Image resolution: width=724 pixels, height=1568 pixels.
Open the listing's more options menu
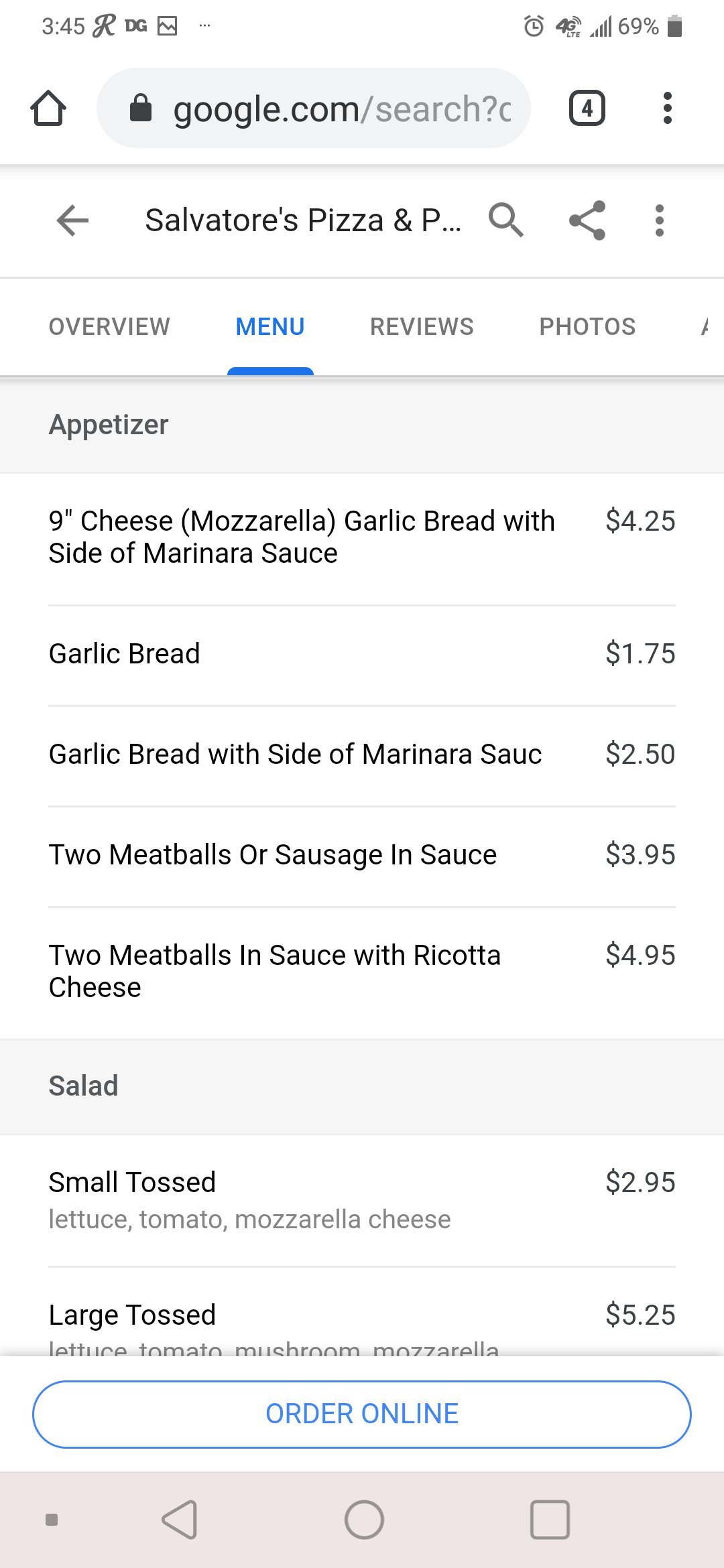point(660,220)
